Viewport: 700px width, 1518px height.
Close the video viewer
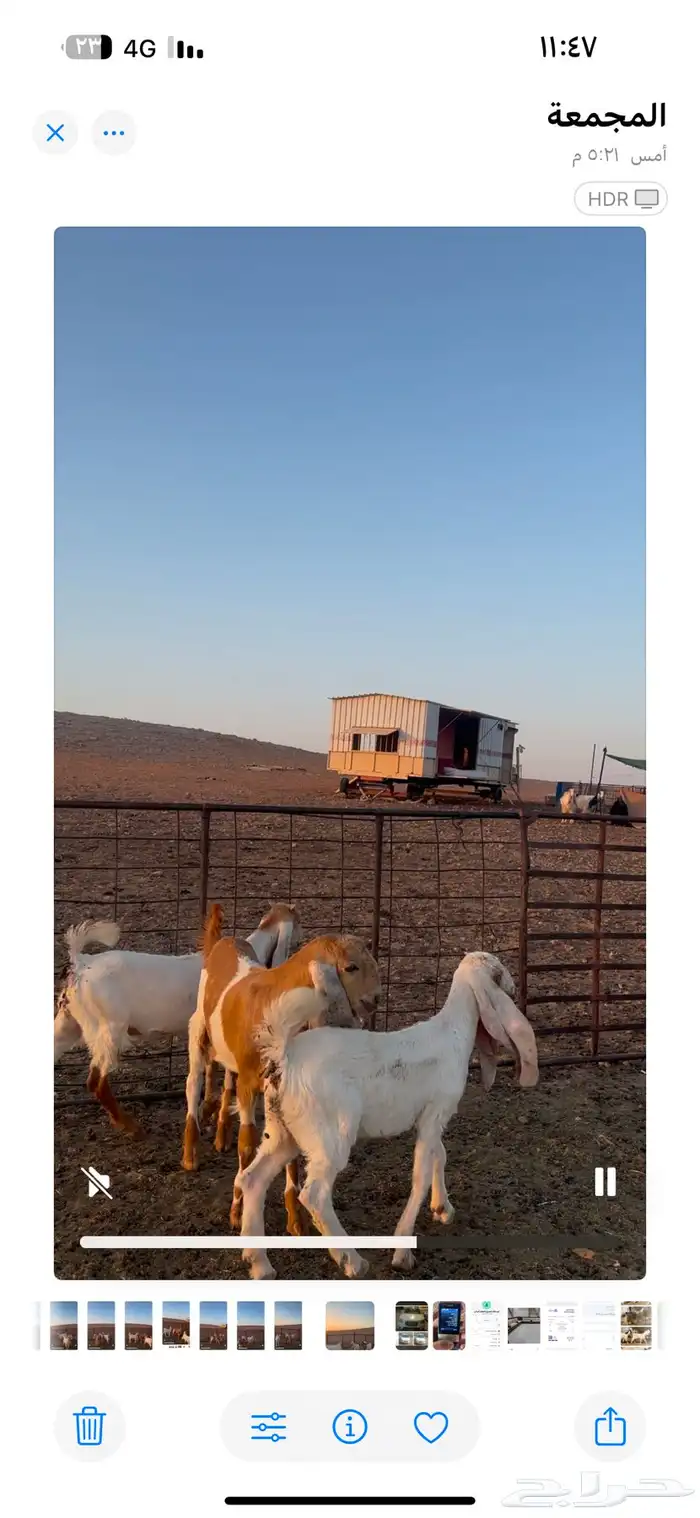coord(55,133)
